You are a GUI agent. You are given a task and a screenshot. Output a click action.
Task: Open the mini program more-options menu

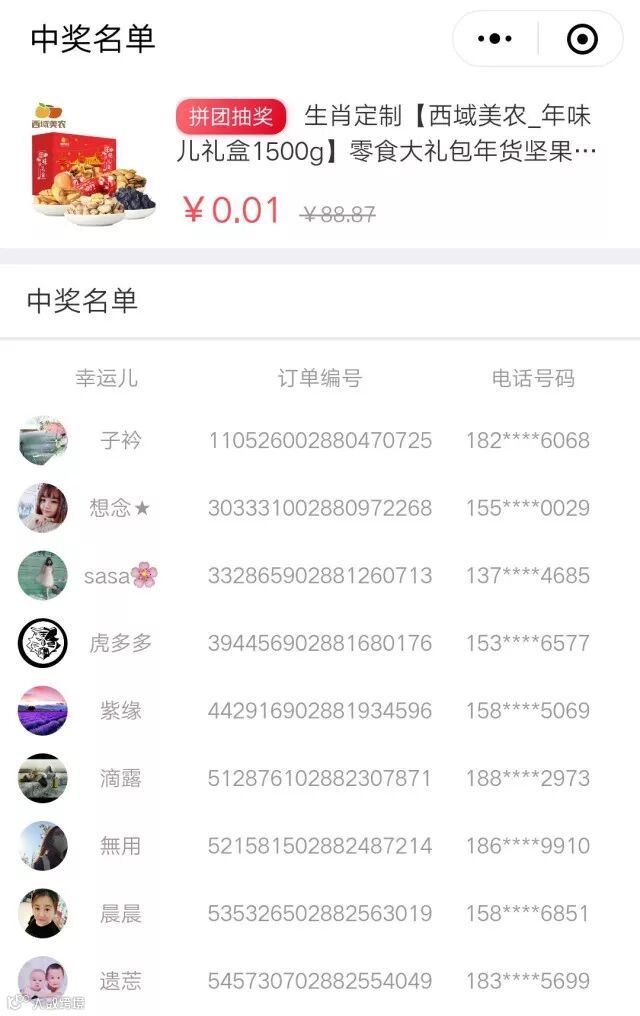(495, 39)
